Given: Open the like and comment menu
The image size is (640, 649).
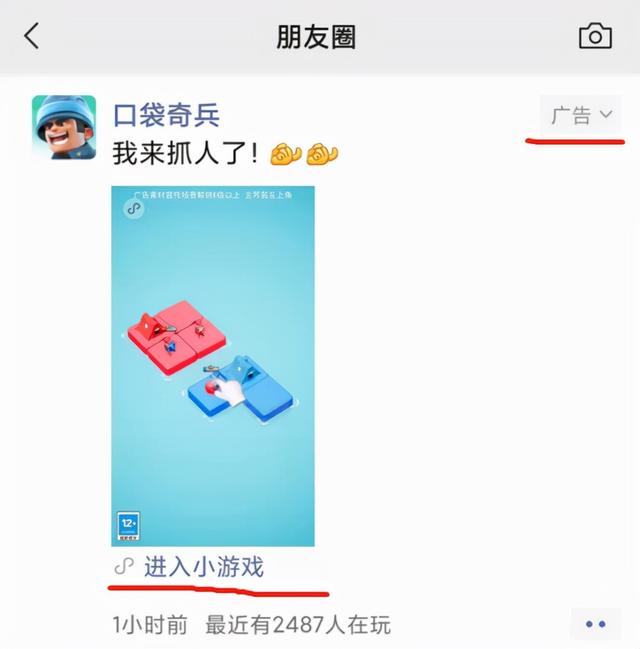Looking at the screenshot, I should tap(595, 624).
